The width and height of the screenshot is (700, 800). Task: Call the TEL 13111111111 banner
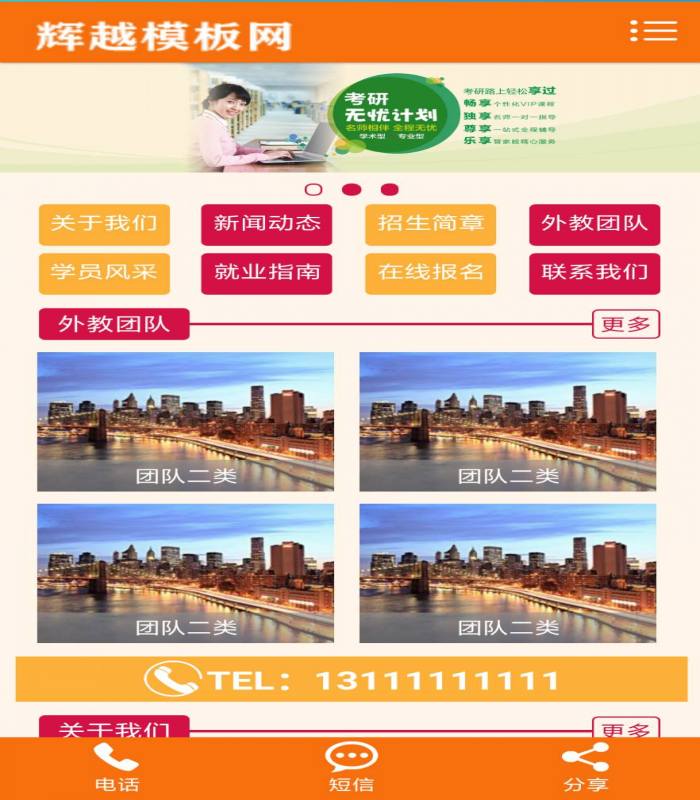[x=351, y=680]
